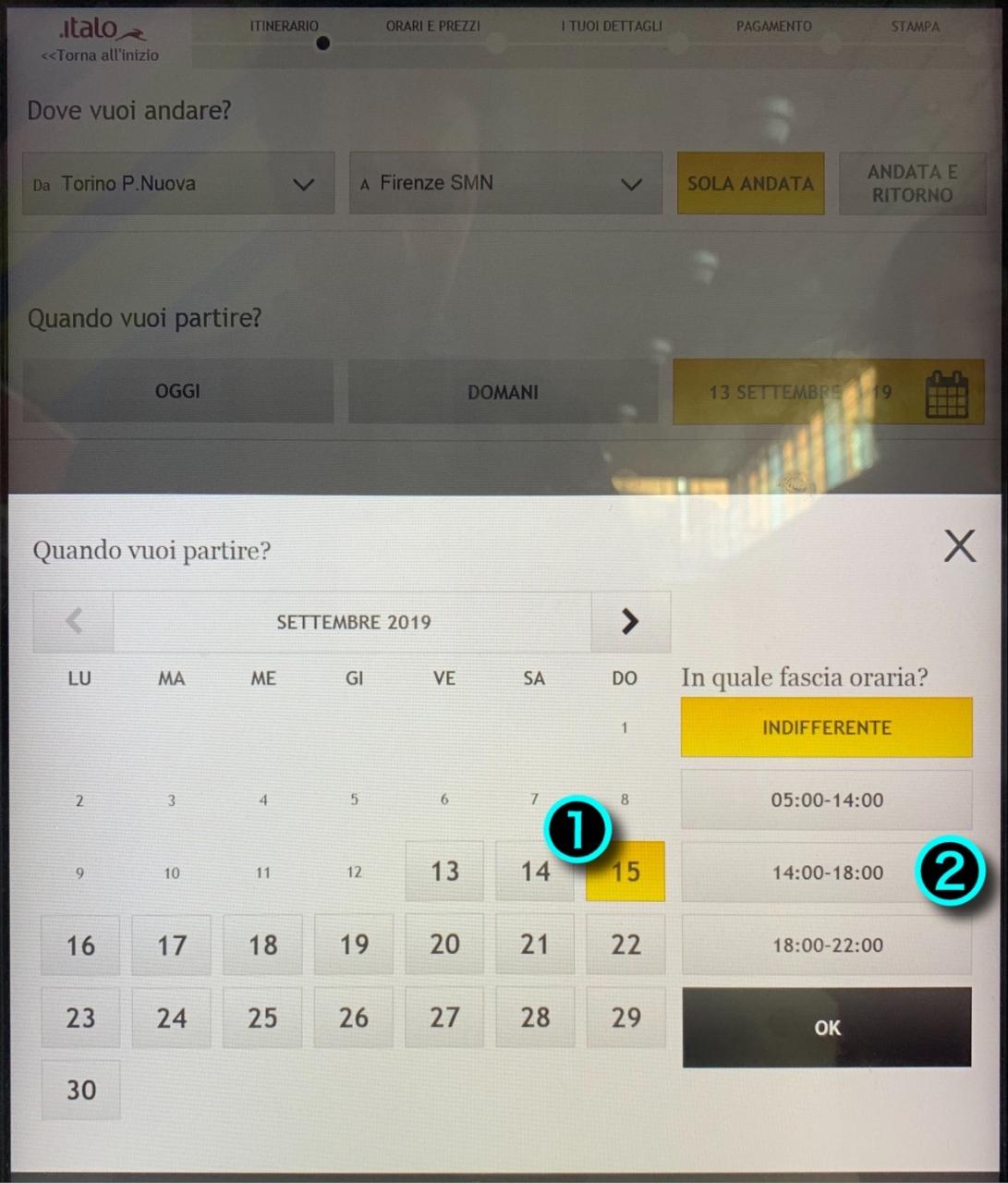Tap September 13 in the calendar

pyautogui.click(x=444, y=871)
